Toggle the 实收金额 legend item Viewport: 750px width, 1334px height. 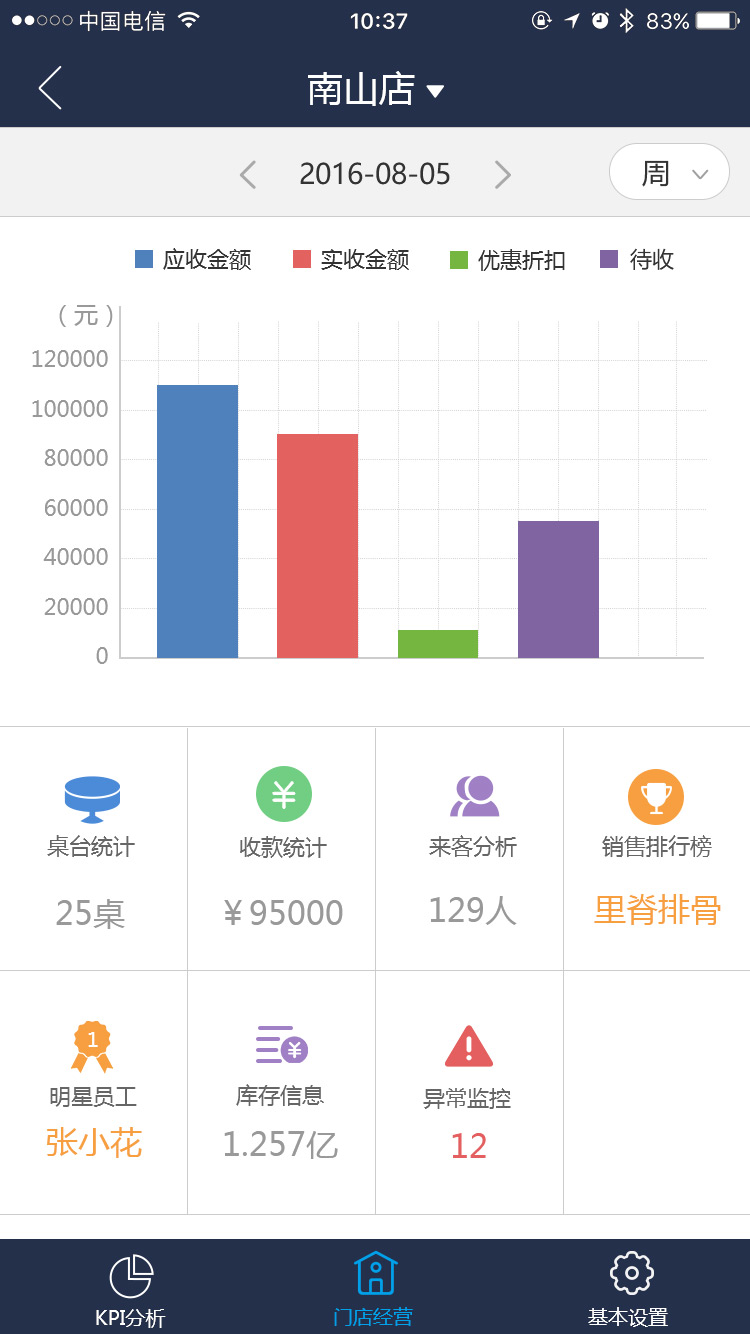[351, 260]
